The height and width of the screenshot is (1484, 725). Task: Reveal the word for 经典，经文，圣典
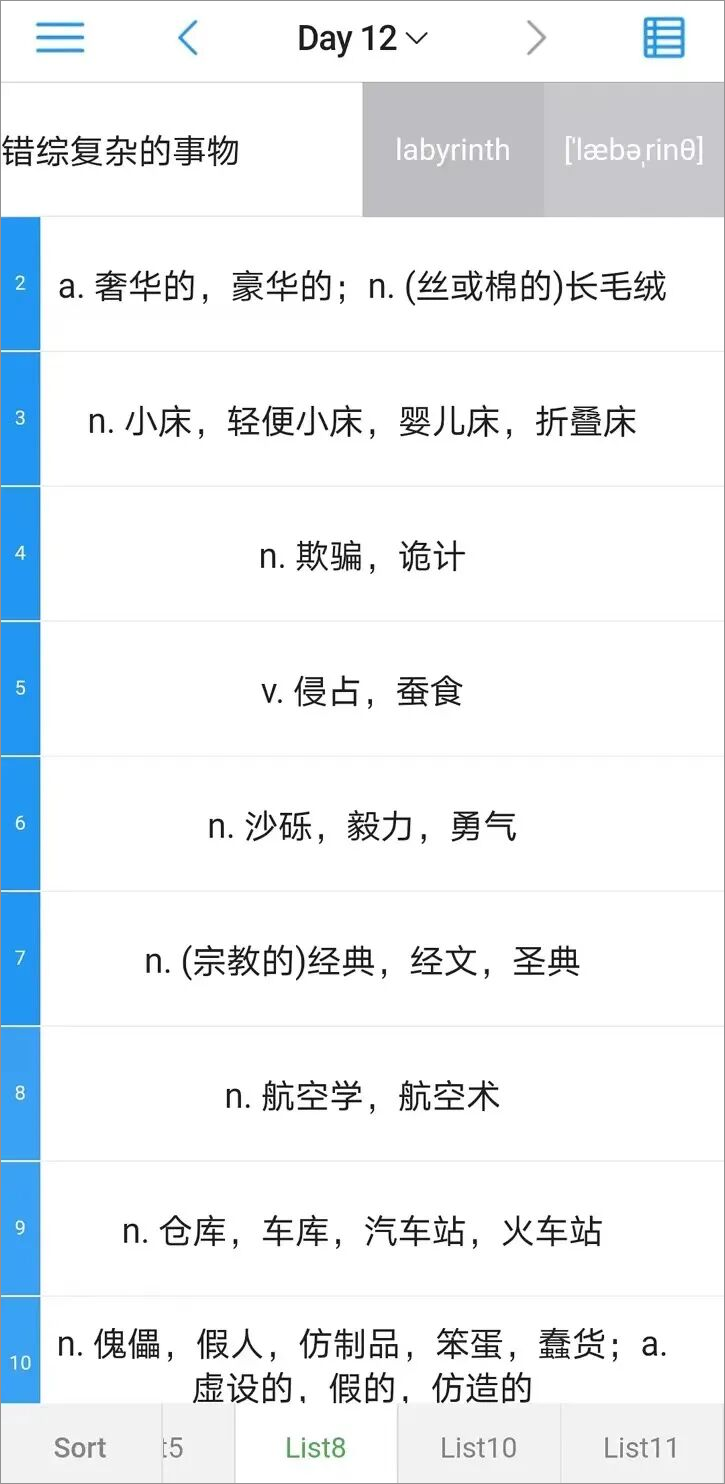pos(362,961)
